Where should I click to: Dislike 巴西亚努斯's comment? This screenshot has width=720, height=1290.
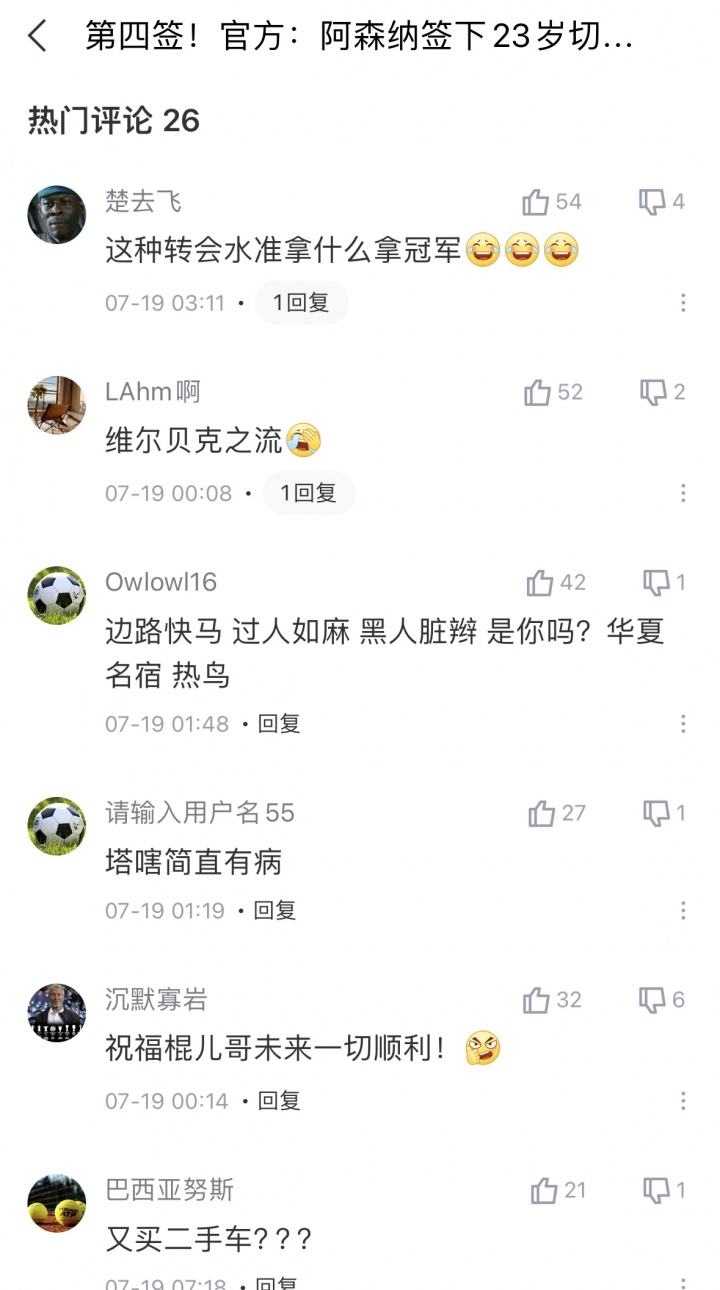(x=656, y=1190)
